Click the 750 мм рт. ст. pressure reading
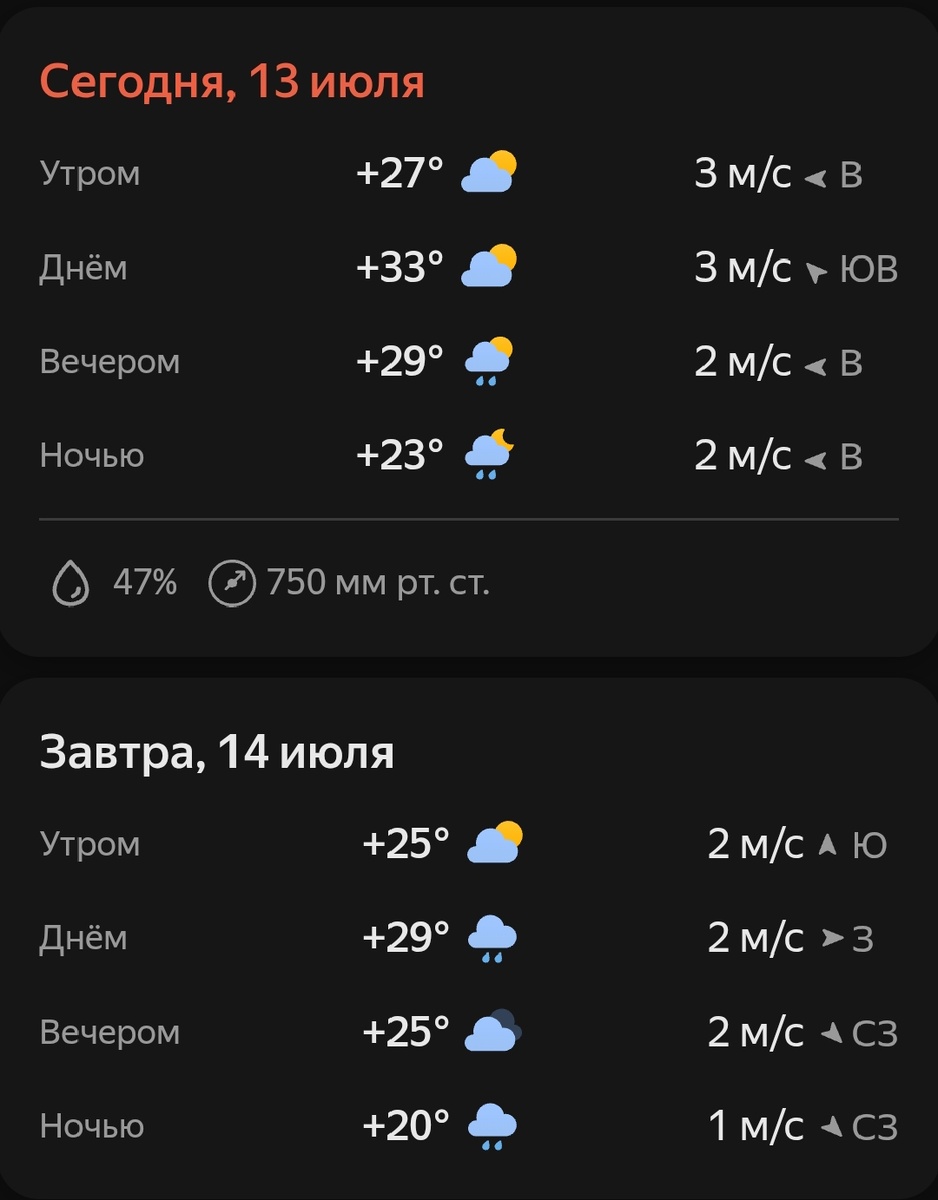The width and height of the screenshot is (938, 1200). tap(378, 584)
